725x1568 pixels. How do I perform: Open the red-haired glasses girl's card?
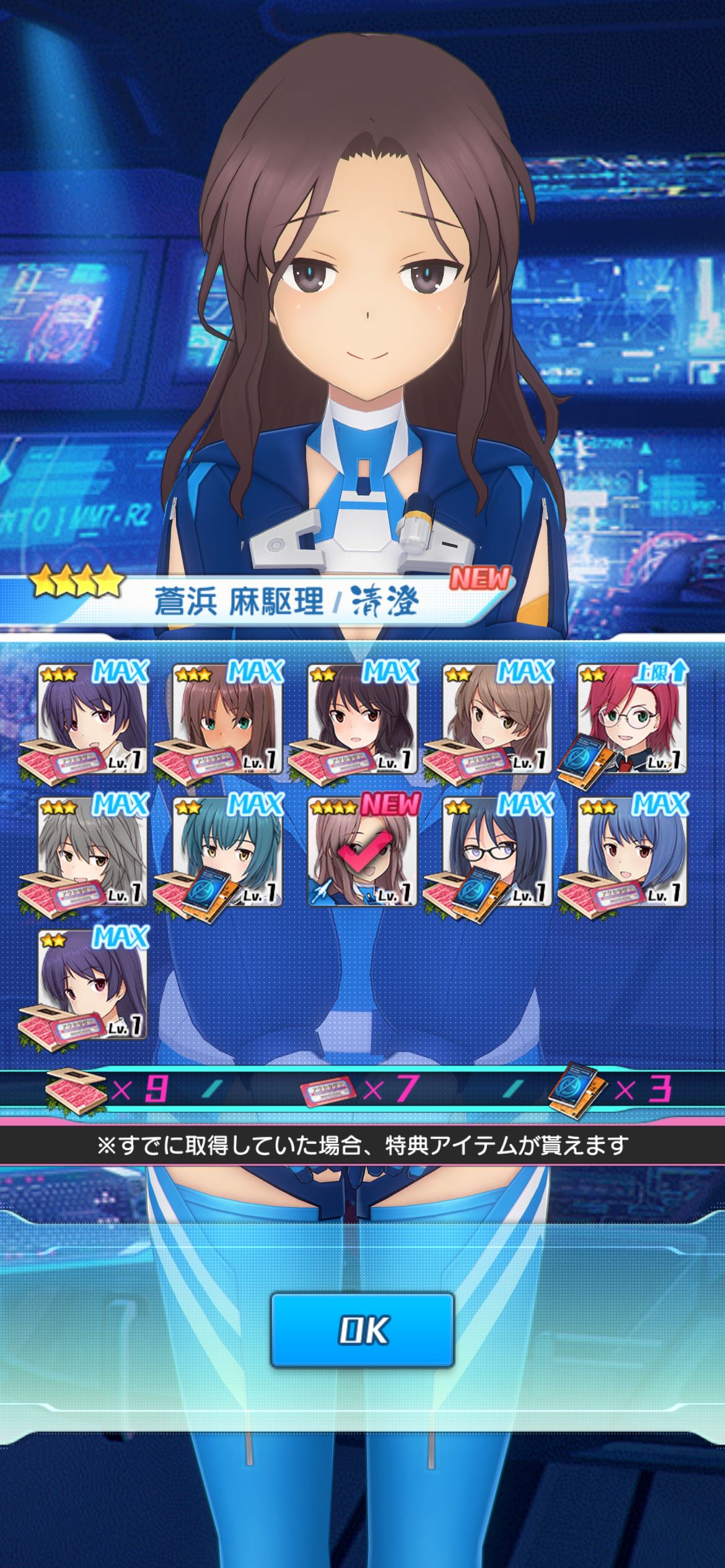632,718
